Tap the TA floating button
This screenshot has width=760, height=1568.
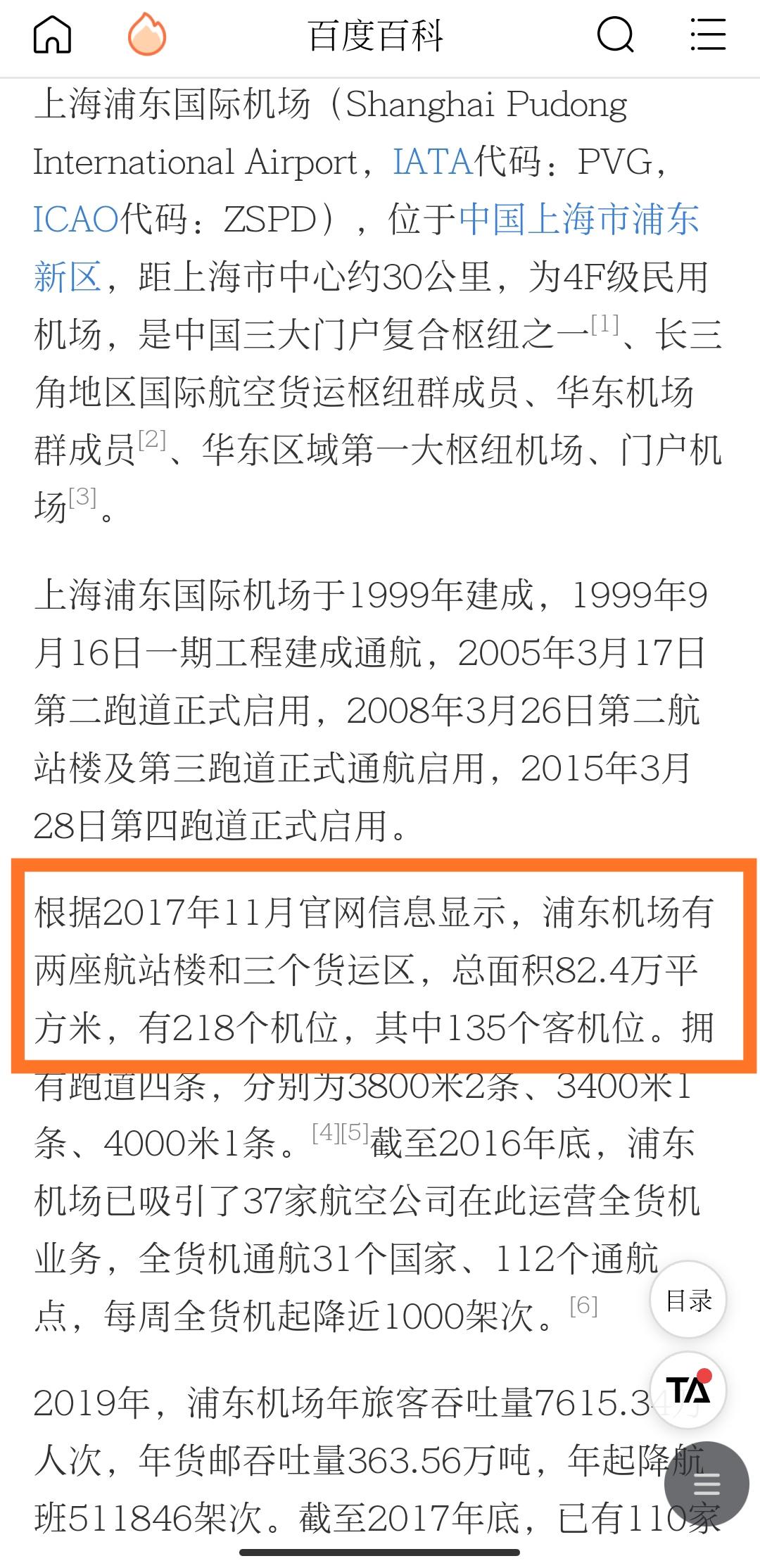tap(688, 1390)
